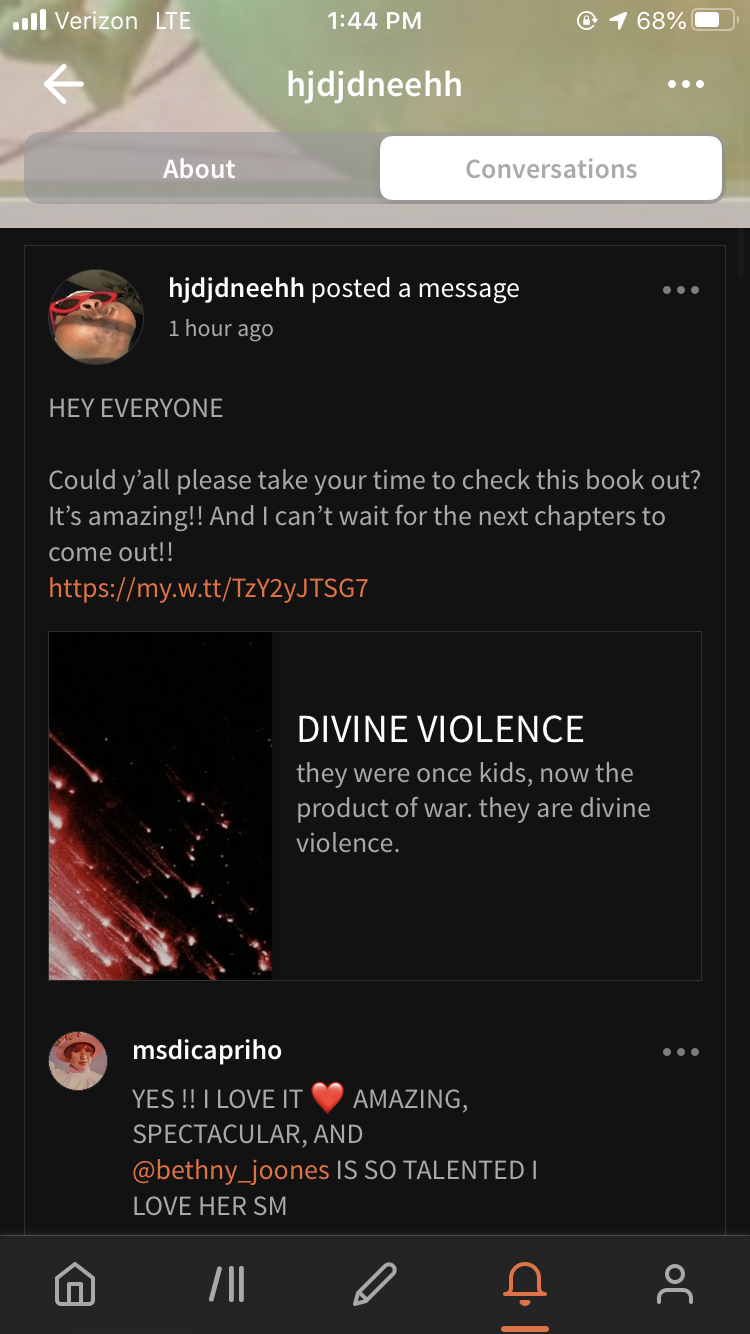The height and width of the screenshot is (1334, 750).
Task: View msdicapriho's profile avatar
Action: [x=78, y=1061]
